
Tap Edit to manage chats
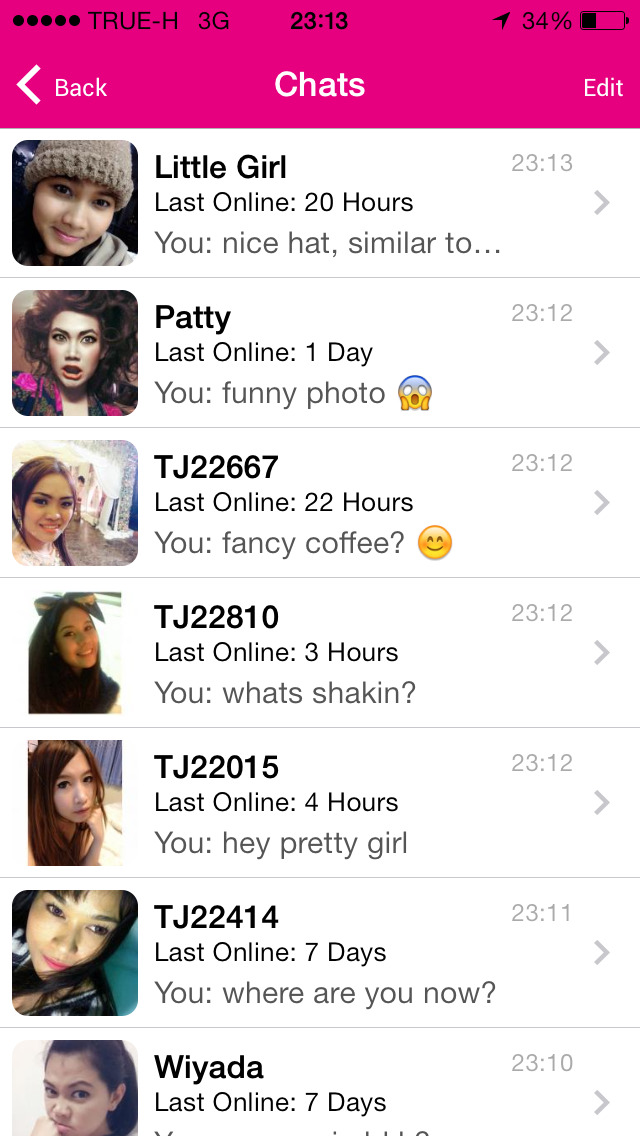coord(603,88)
